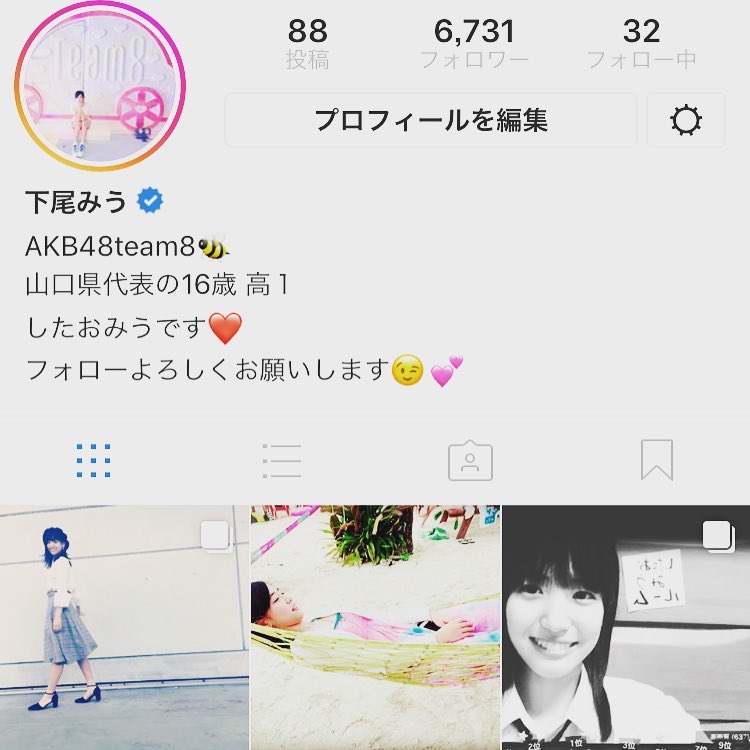View the profile picture story
Screen dimensions: 750x750
point(100,85)
